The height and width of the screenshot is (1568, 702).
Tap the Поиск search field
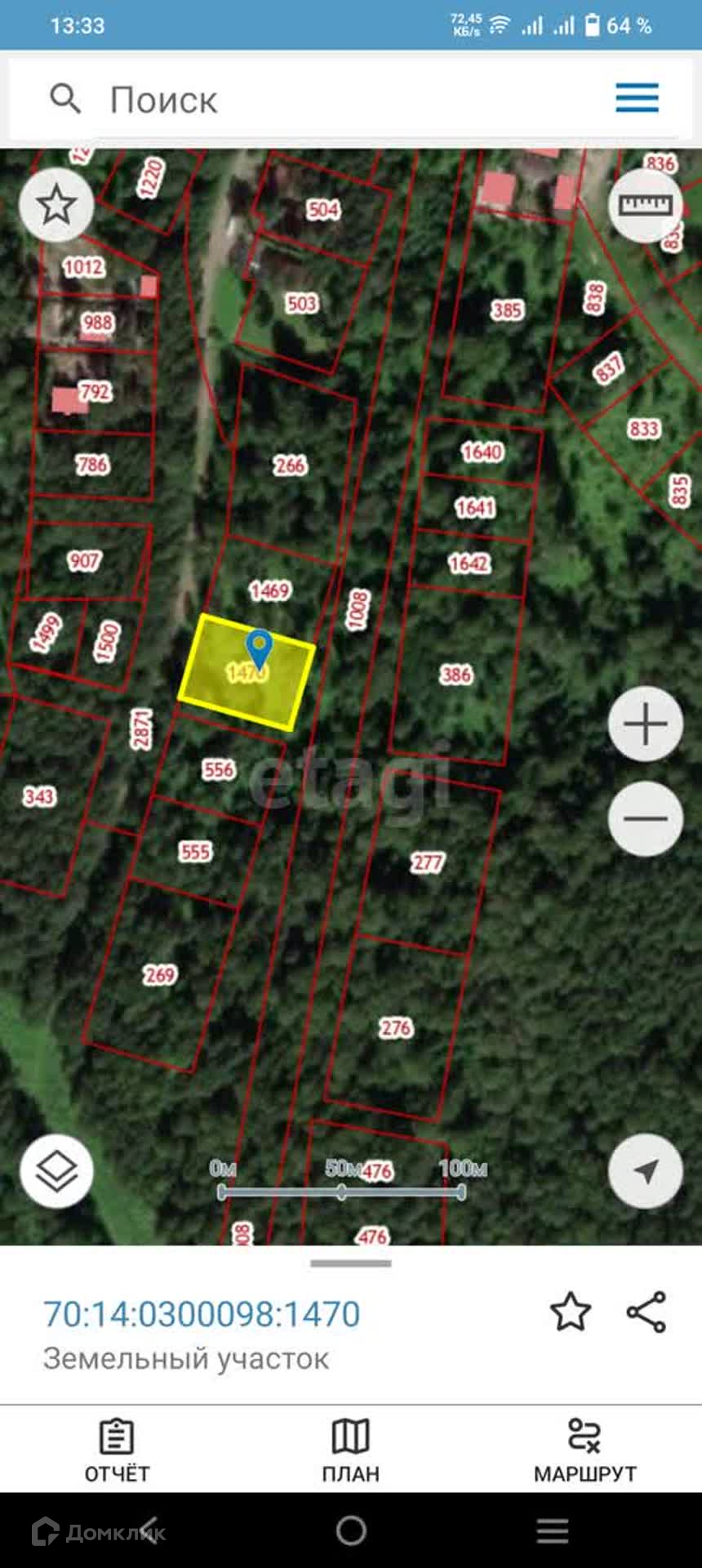pyautogui.click(x=327, y=100)
